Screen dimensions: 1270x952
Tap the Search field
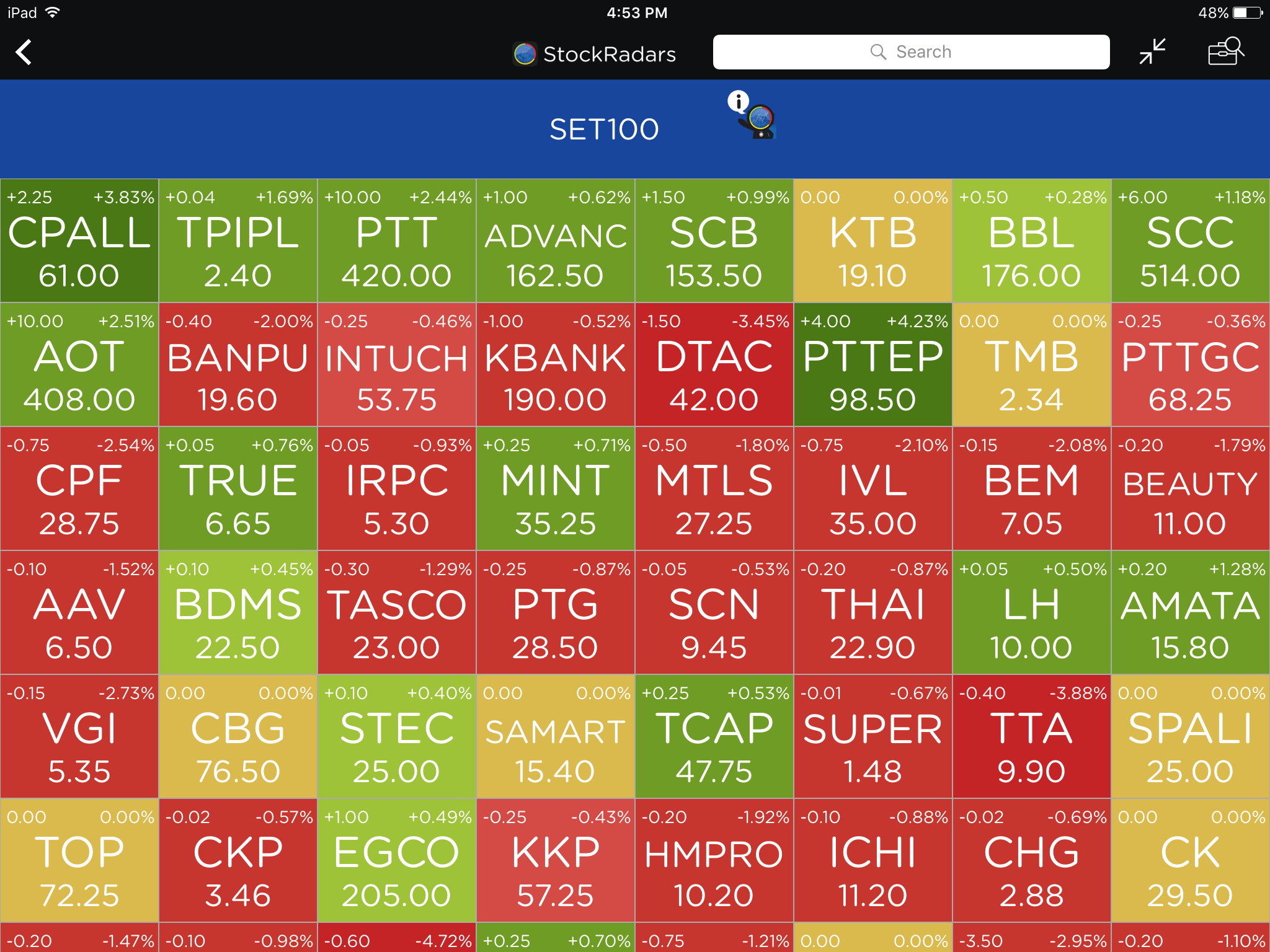tap(910, 52)
